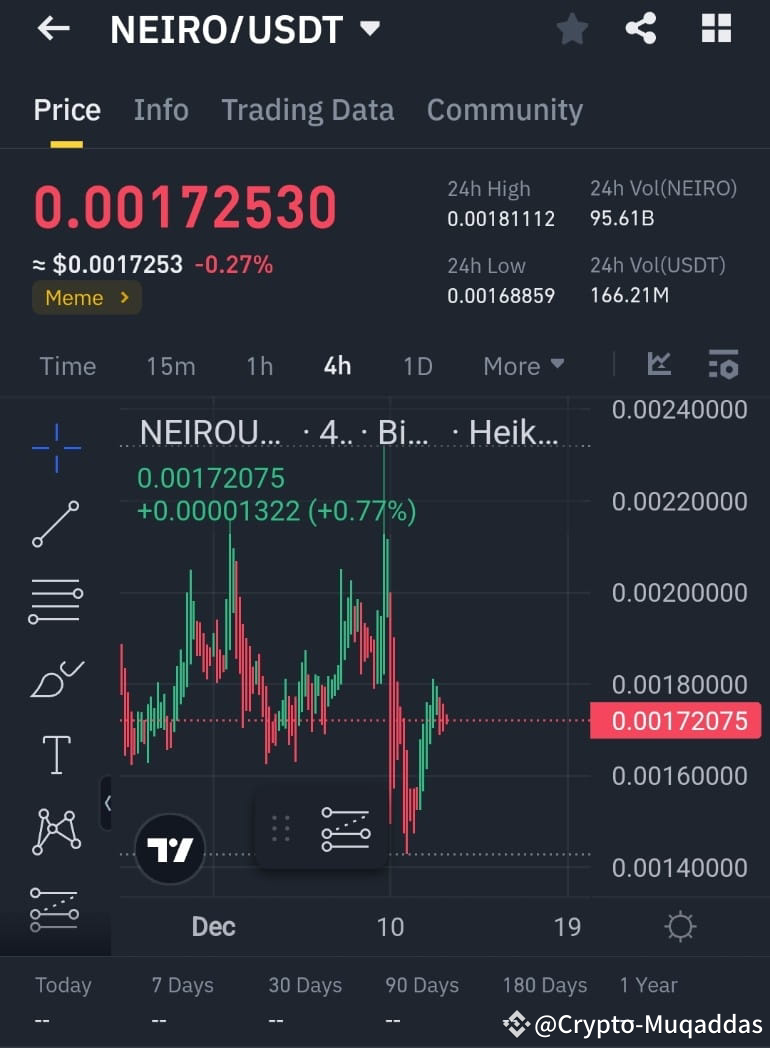The image size is (770, 1048).
Task: Click the 1 Year performance button
Action: [x=648, y=985]
